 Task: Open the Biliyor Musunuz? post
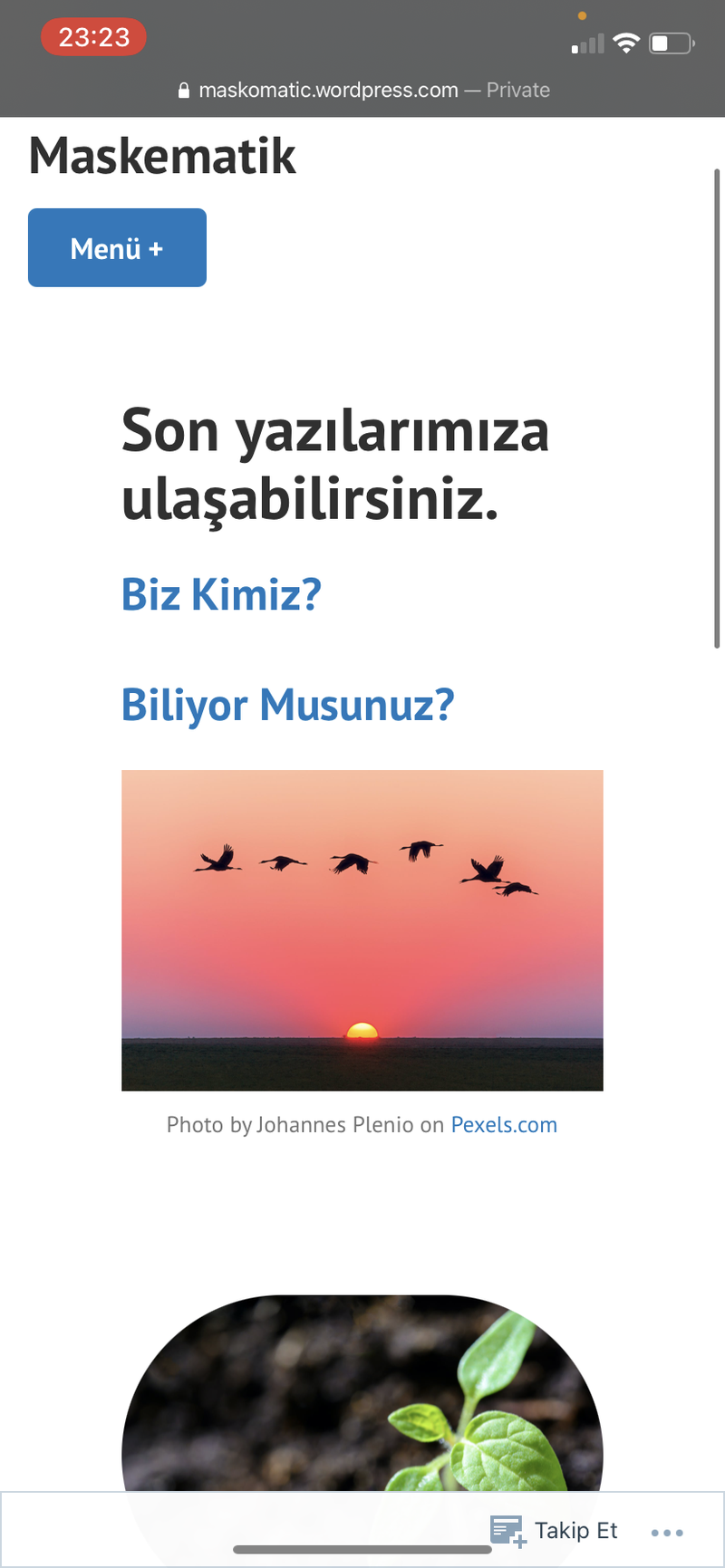click(287, 705)
